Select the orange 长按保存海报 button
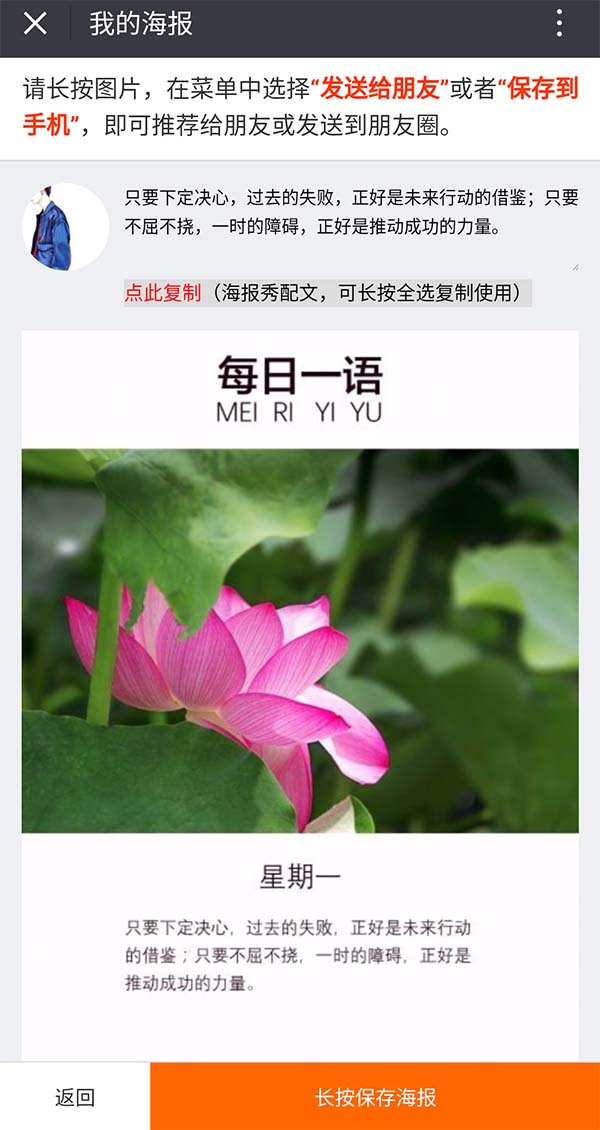600x1130 pixels. [375, 1097]
